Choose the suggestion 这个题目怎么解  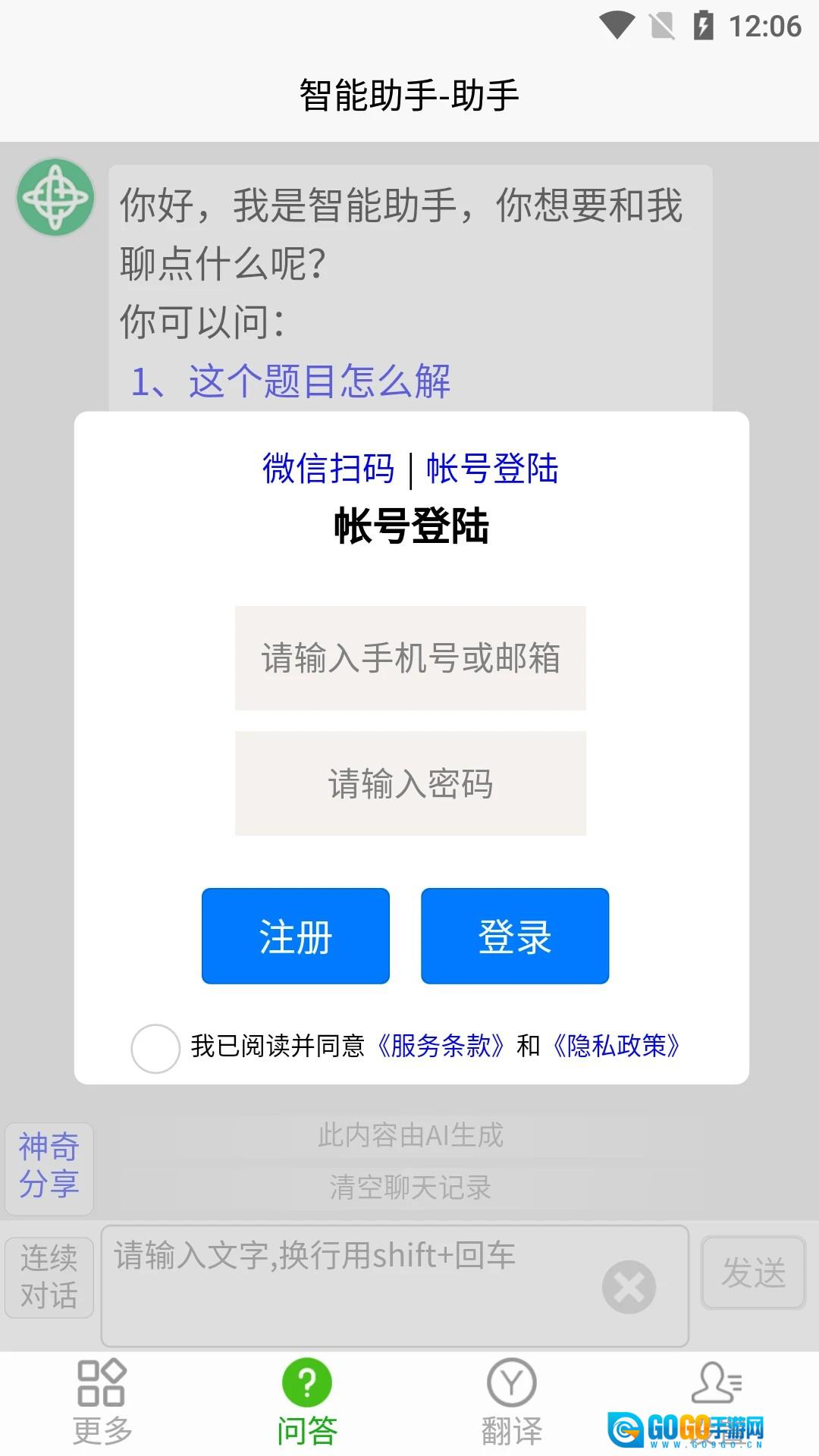[x=291, y=381]
